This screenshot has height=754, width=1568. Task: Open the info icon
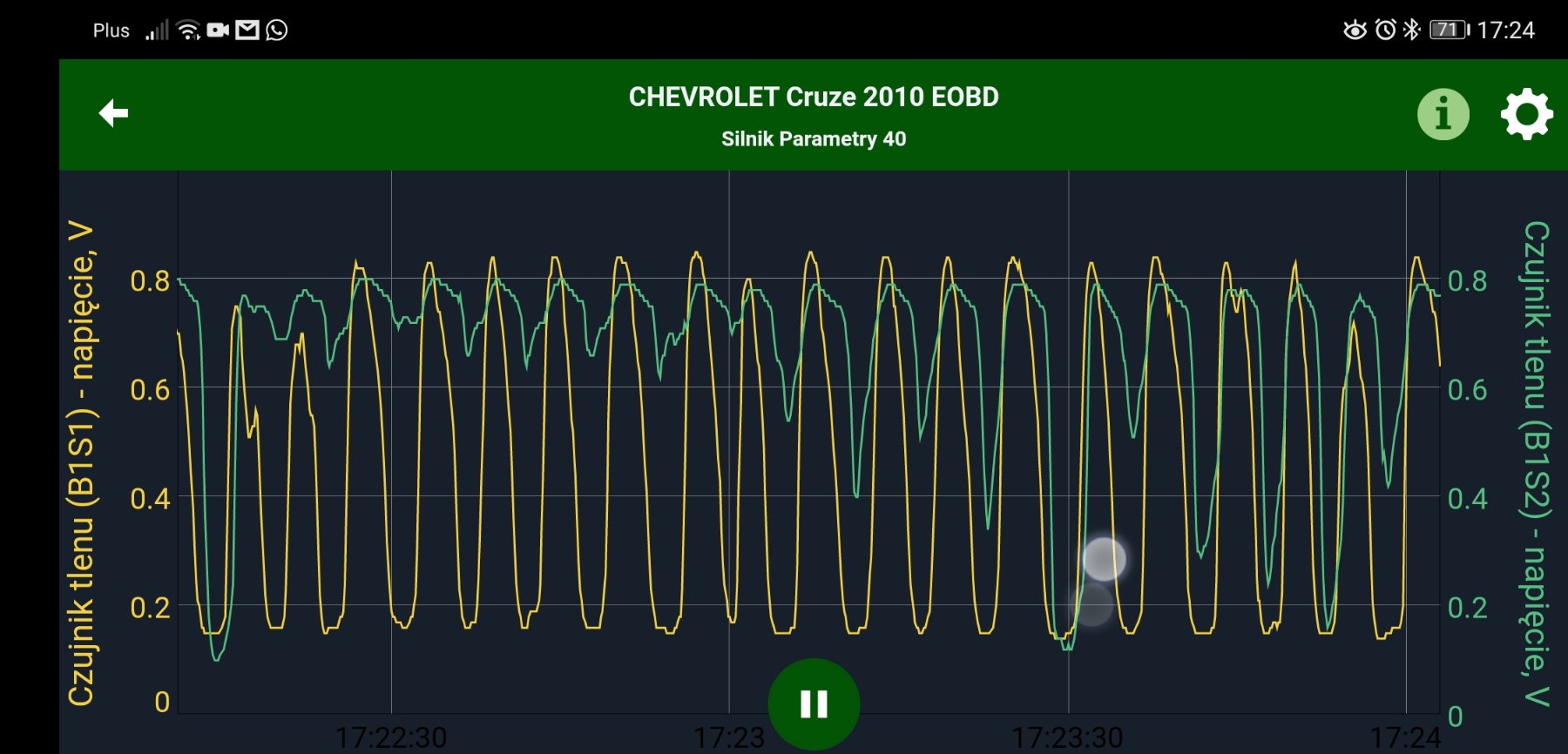1443,114
